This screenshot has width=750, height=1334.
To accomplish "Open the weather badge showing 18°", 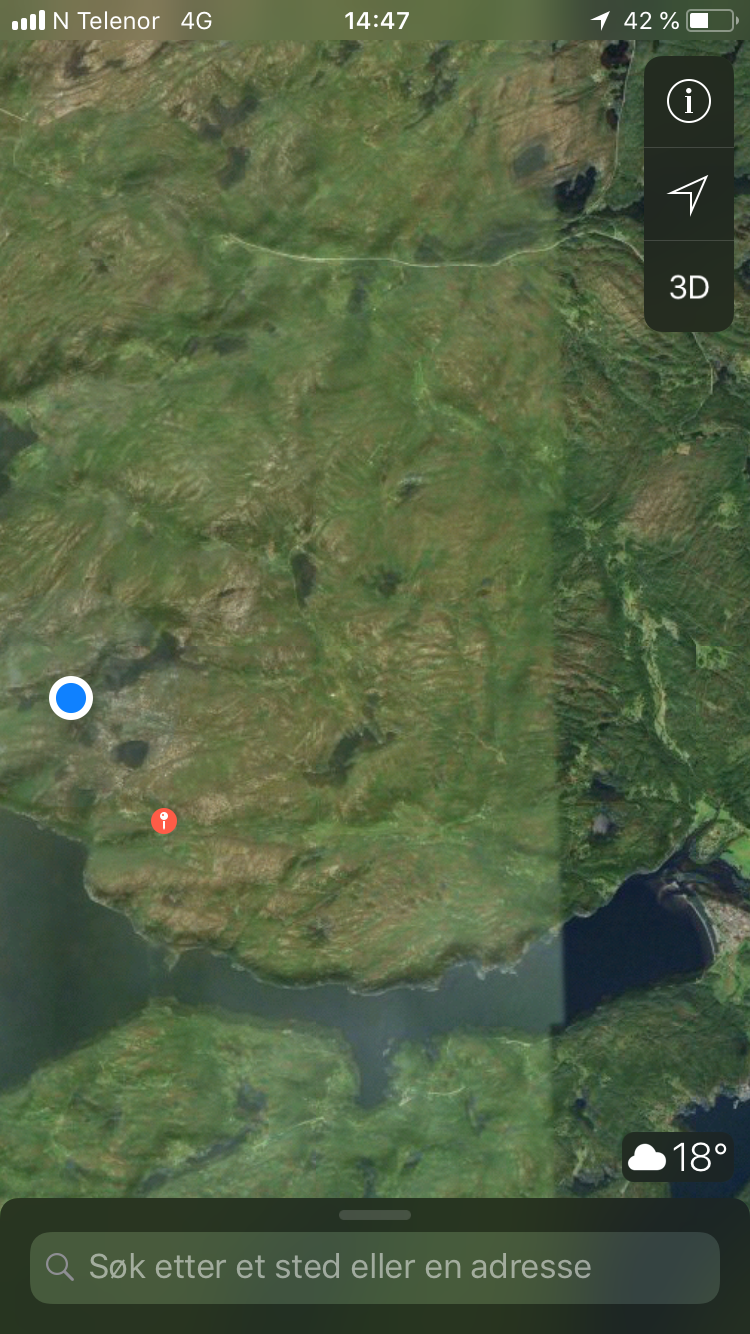I will [x=678, y=1157].
